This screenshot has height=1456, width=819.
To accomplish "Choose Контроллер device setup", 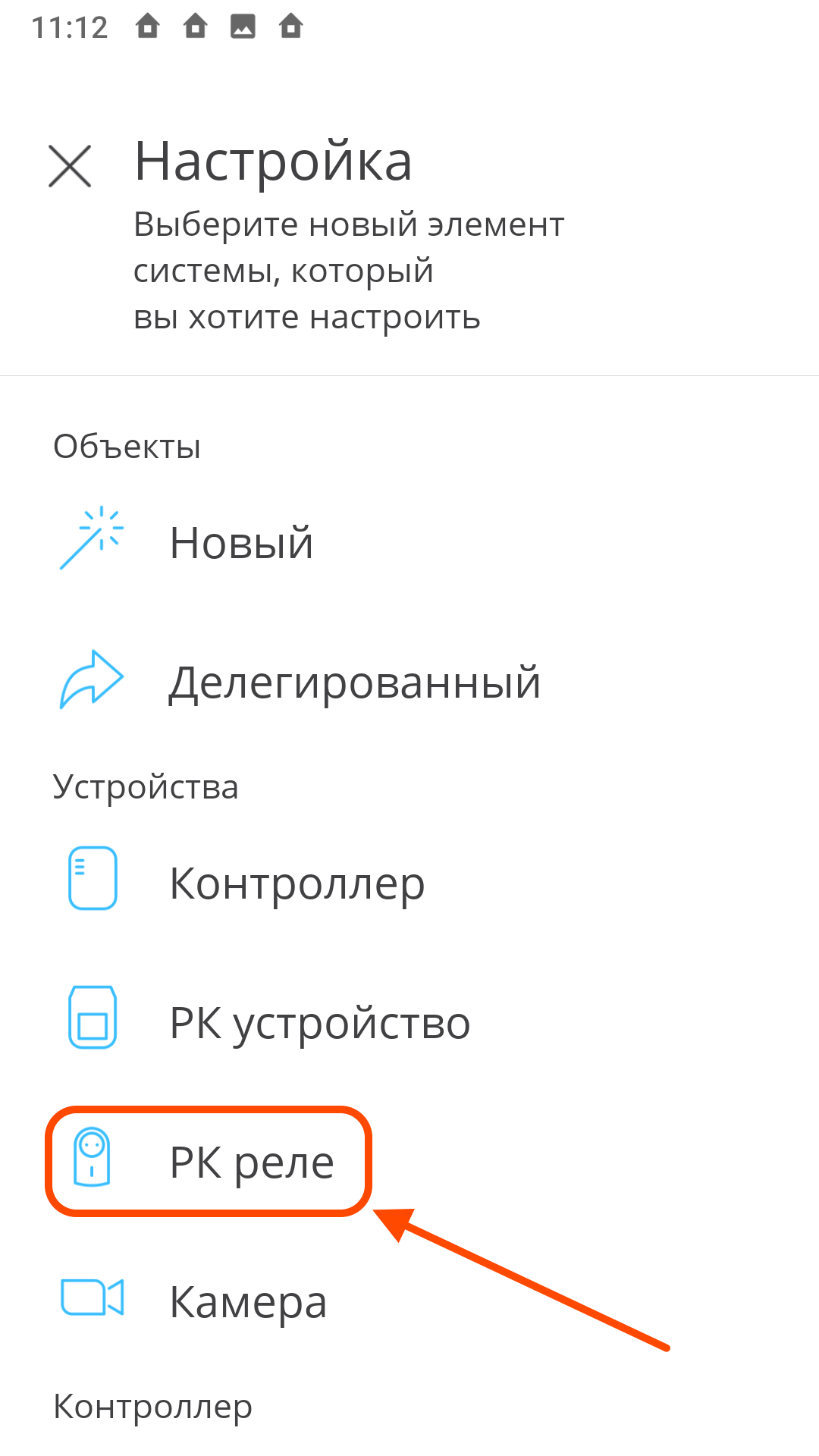I will click(297, 883).
